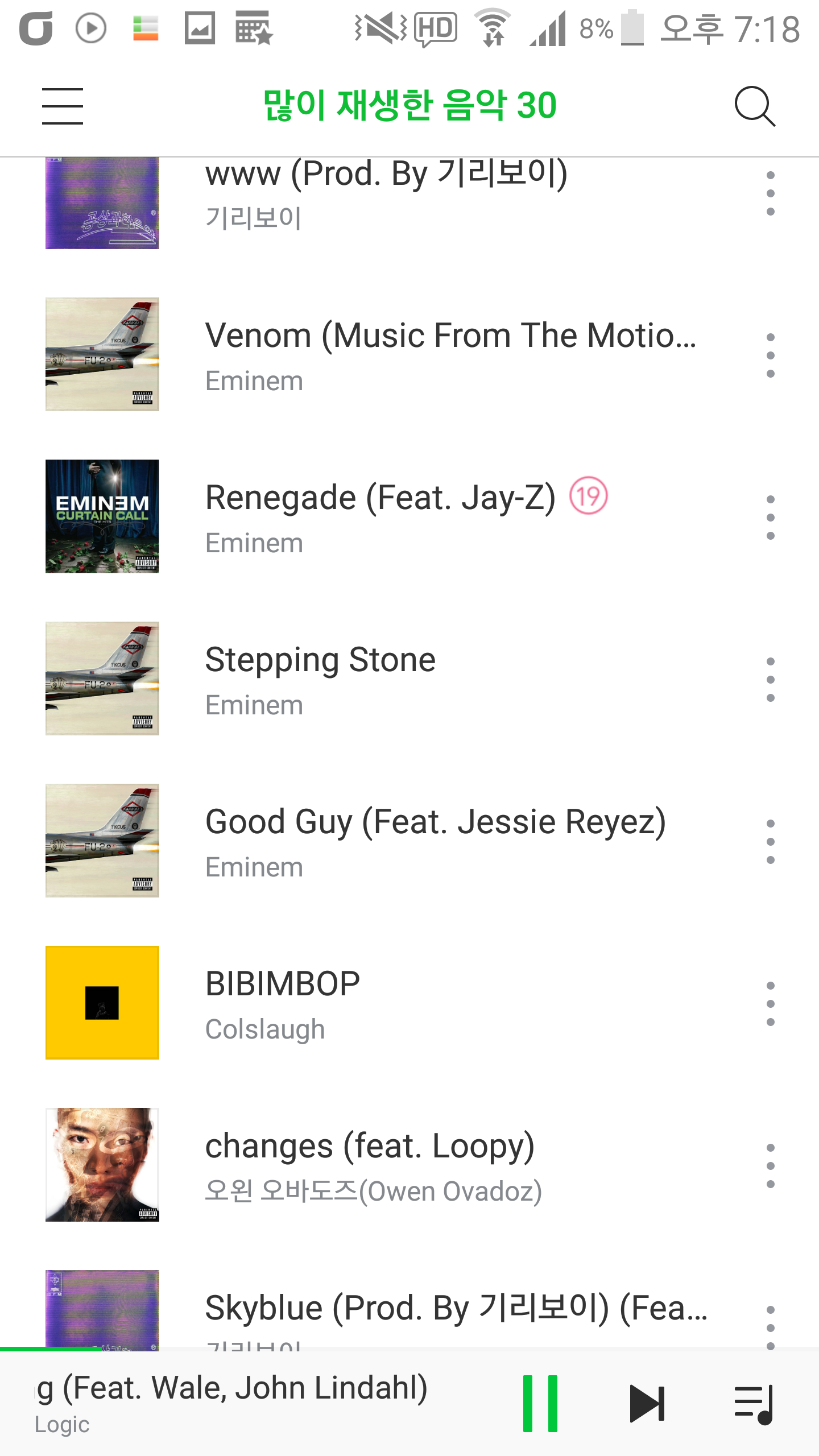
Task: Open more options for Renegade
Action: 770,517
